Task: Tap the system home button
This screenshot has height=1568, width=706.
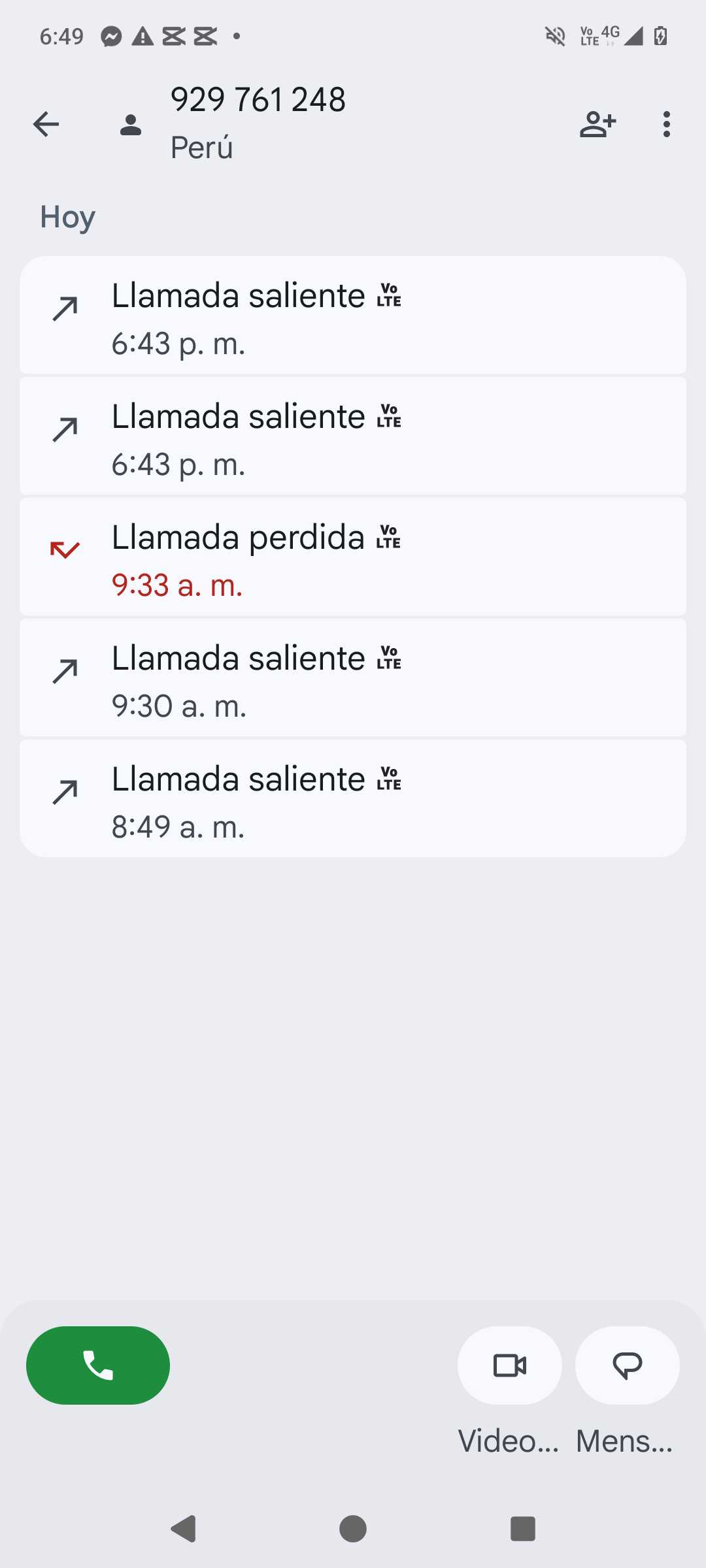Action: 353,1529
